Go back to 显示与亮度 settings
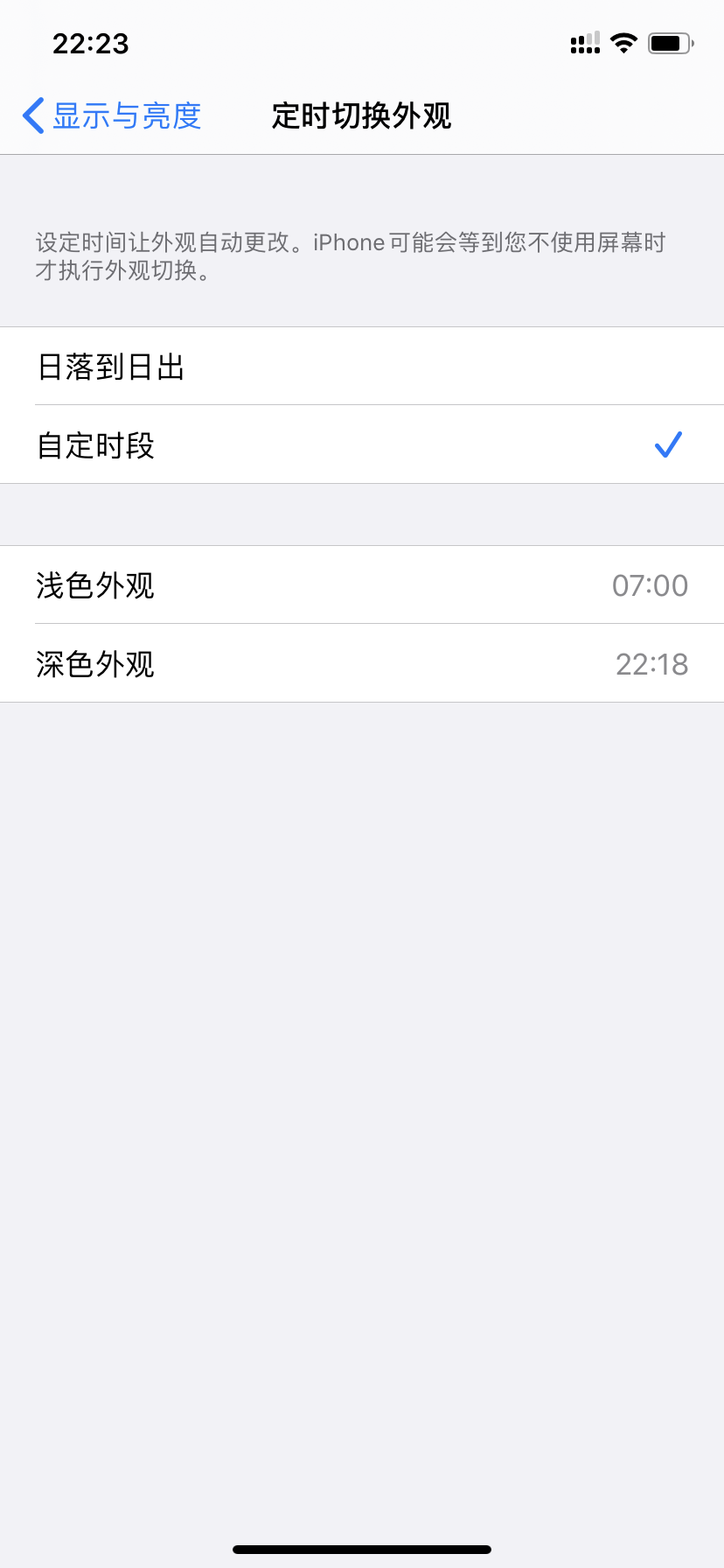This screenshot has height=1568, width=724. (112, 115)
